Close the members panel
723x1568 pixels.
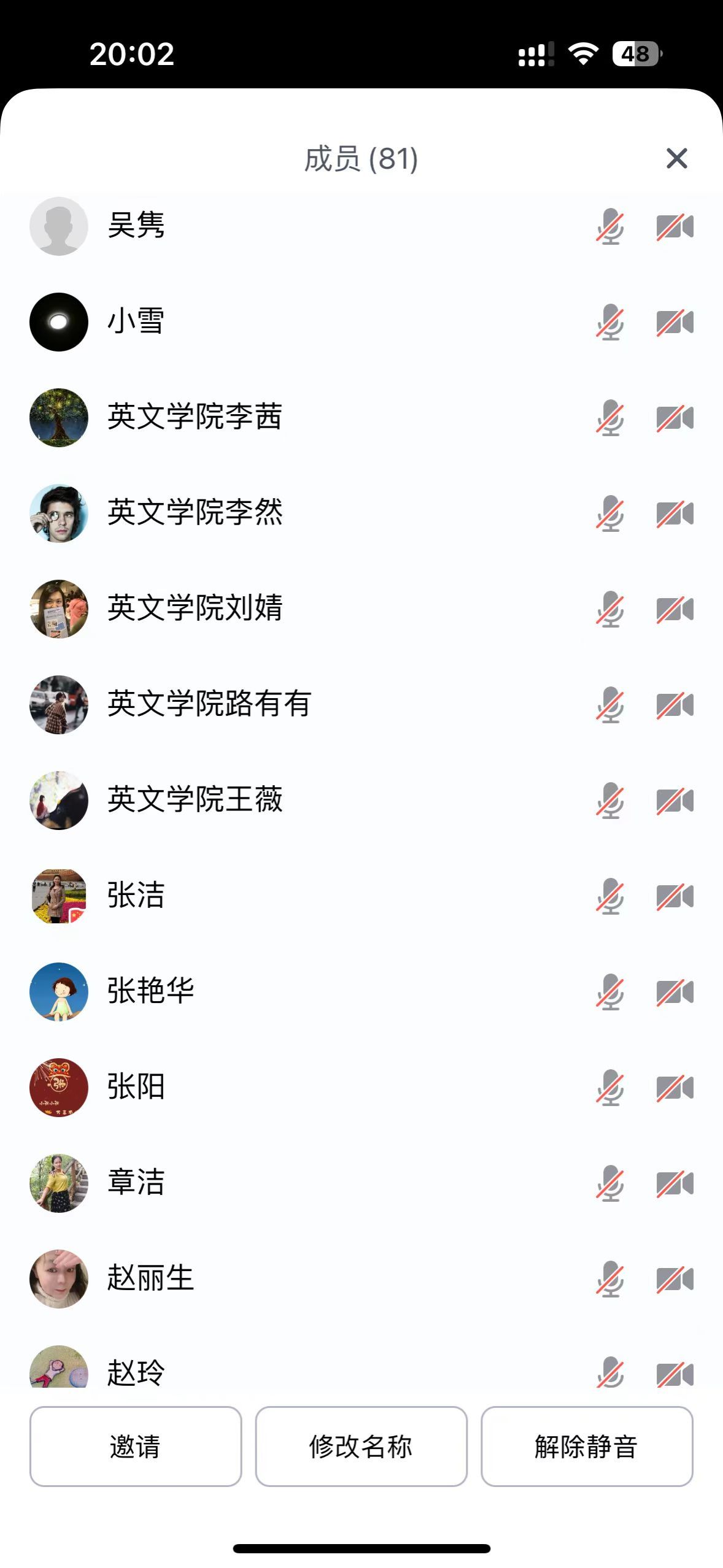(676, 158)
